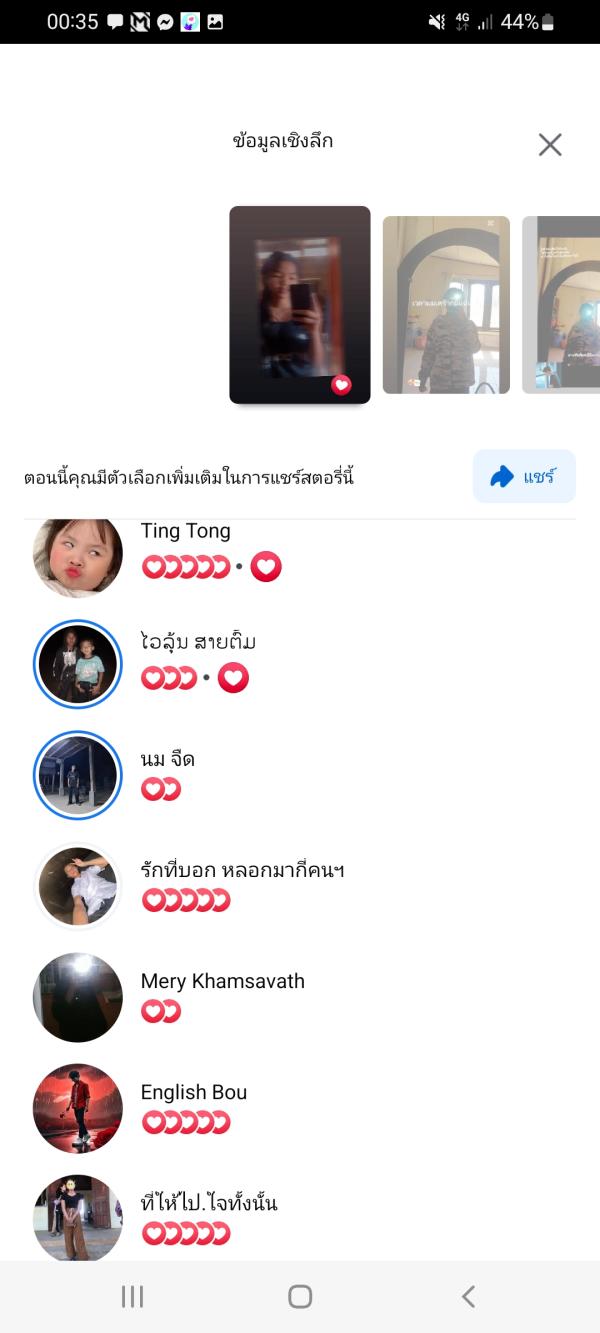600x1333 pixels.
Task: Go back with the system back button
Action: click(468, 1297)
